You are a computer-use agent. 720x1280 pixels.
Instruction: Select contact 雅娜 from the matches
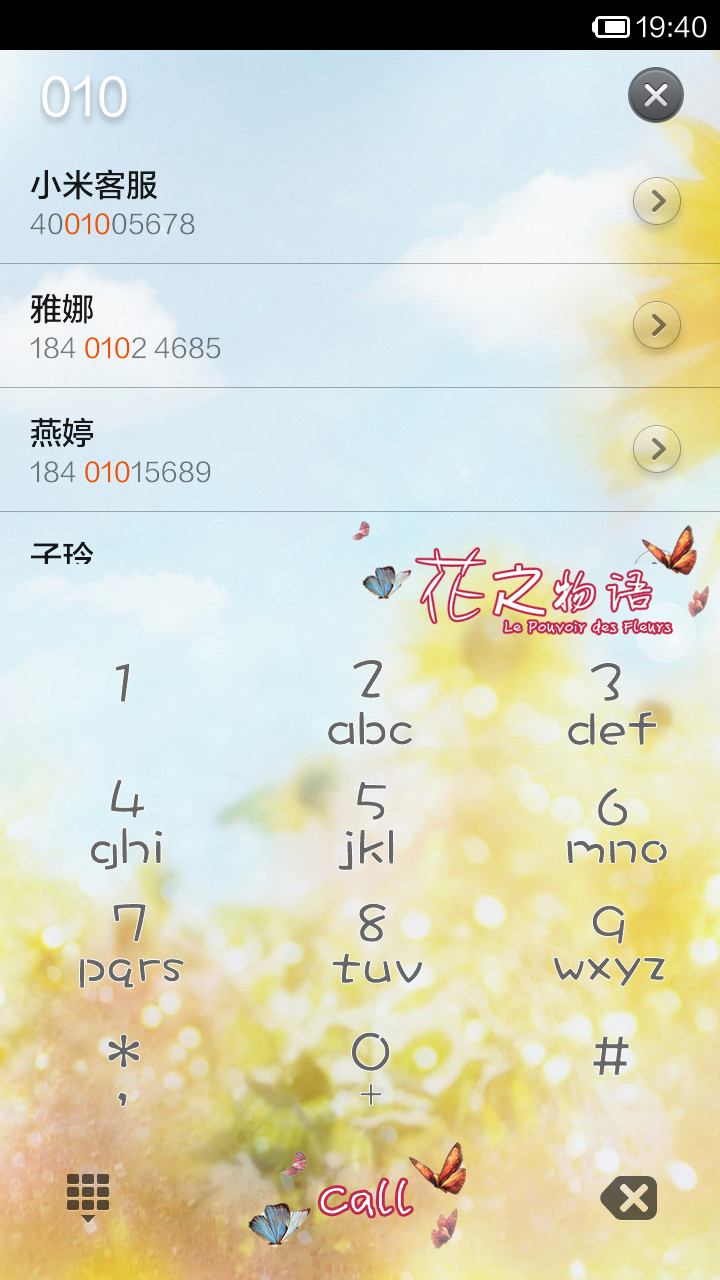pyautogui.click(x=300, y=327)
